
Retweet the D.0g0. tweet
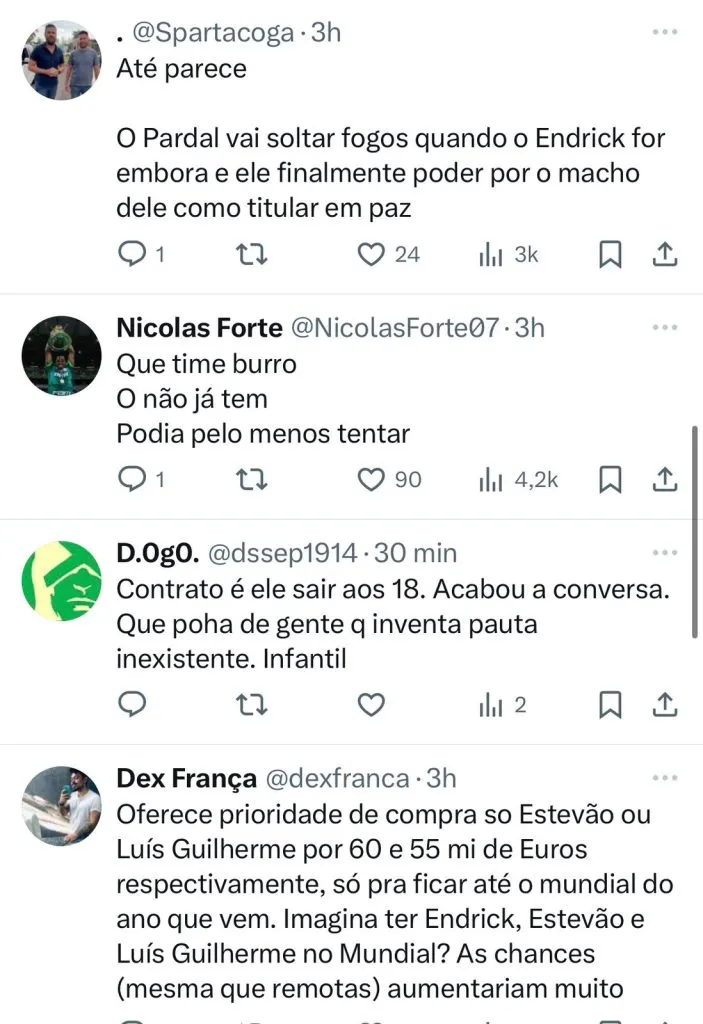coord(251,706)
